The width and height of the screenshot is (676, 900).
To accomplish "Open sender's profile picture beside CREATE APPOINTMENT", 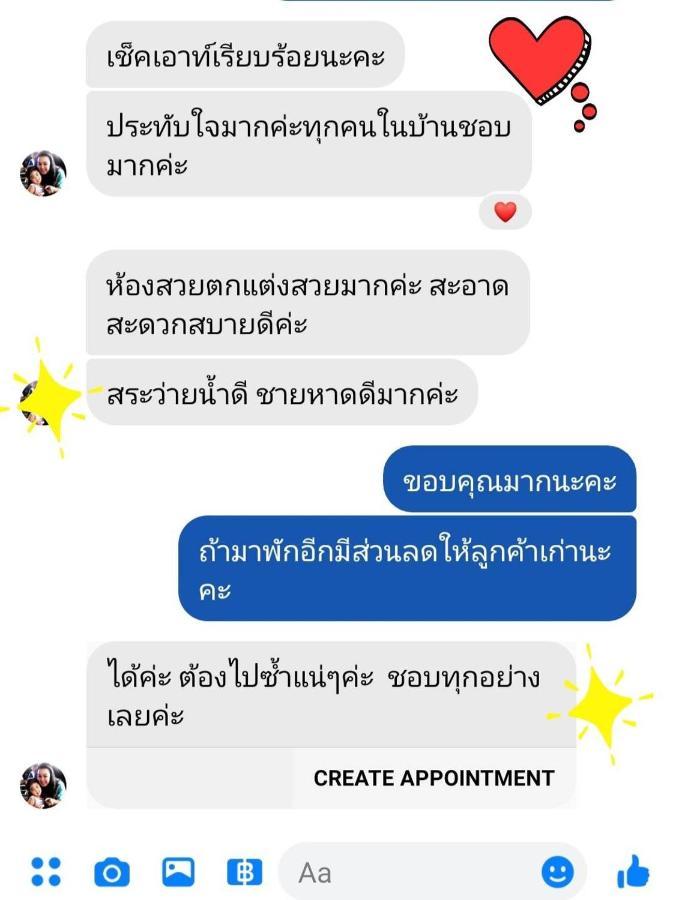I will click(x=43, y=784).
